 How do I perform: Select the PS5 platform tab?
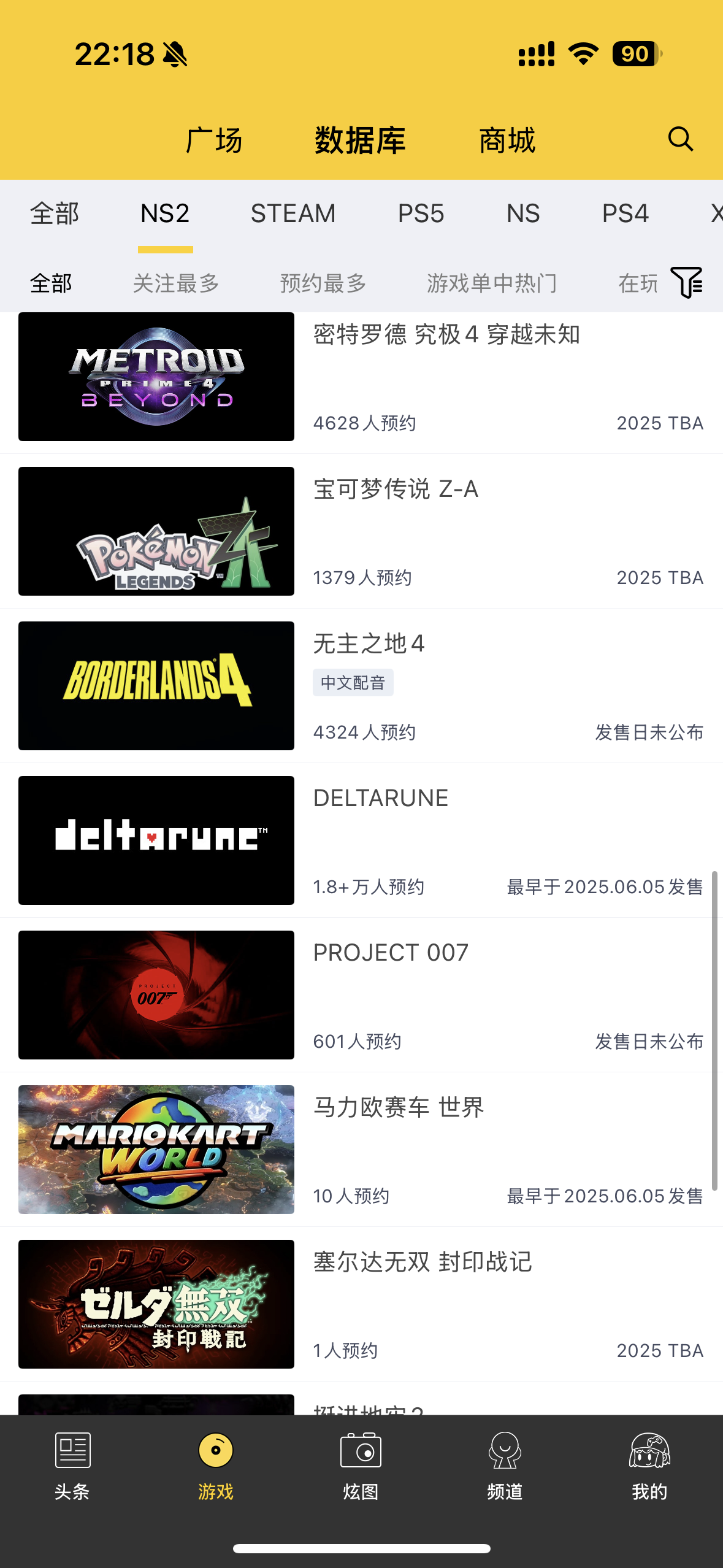point(421,213)
